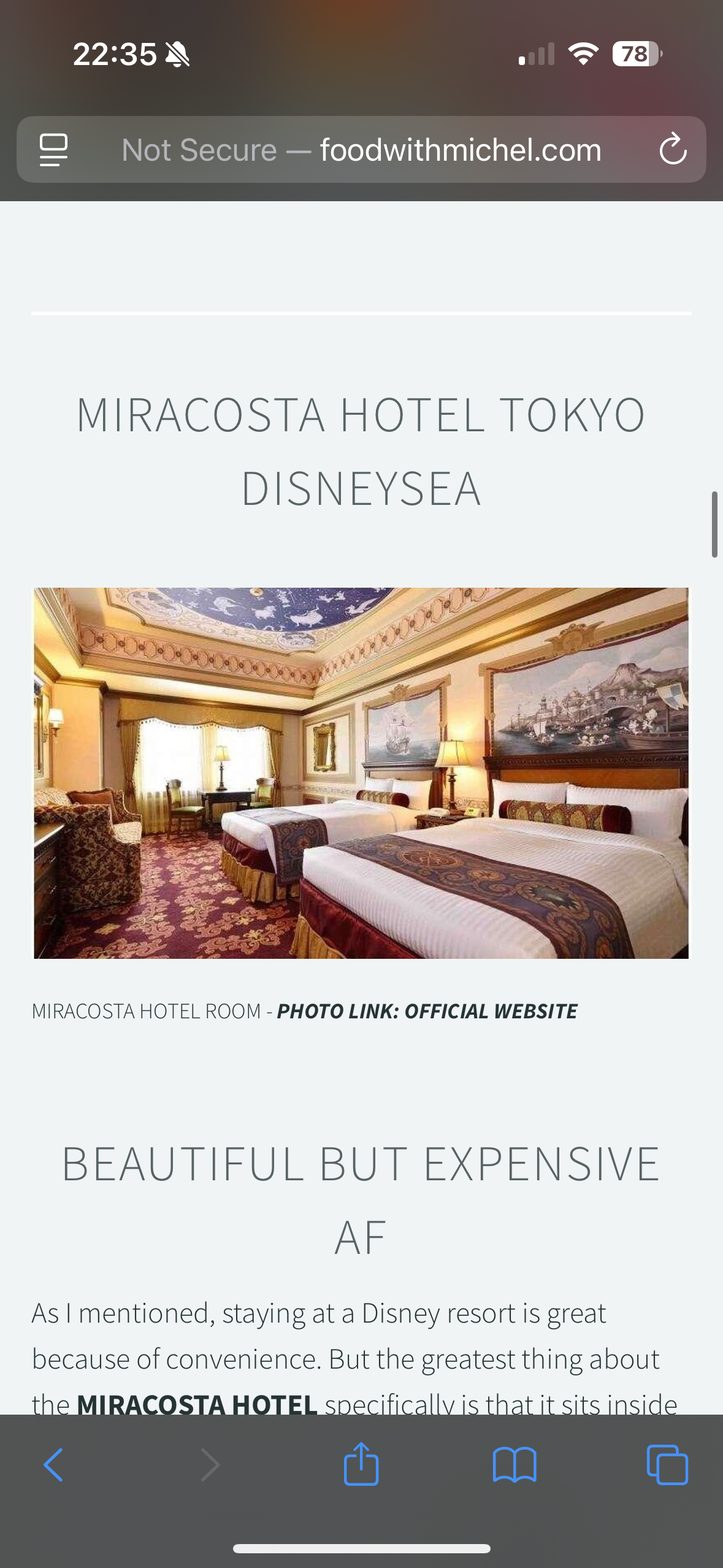Show all open tabs
This screenshot has height=1568, width=723.
667,1465
